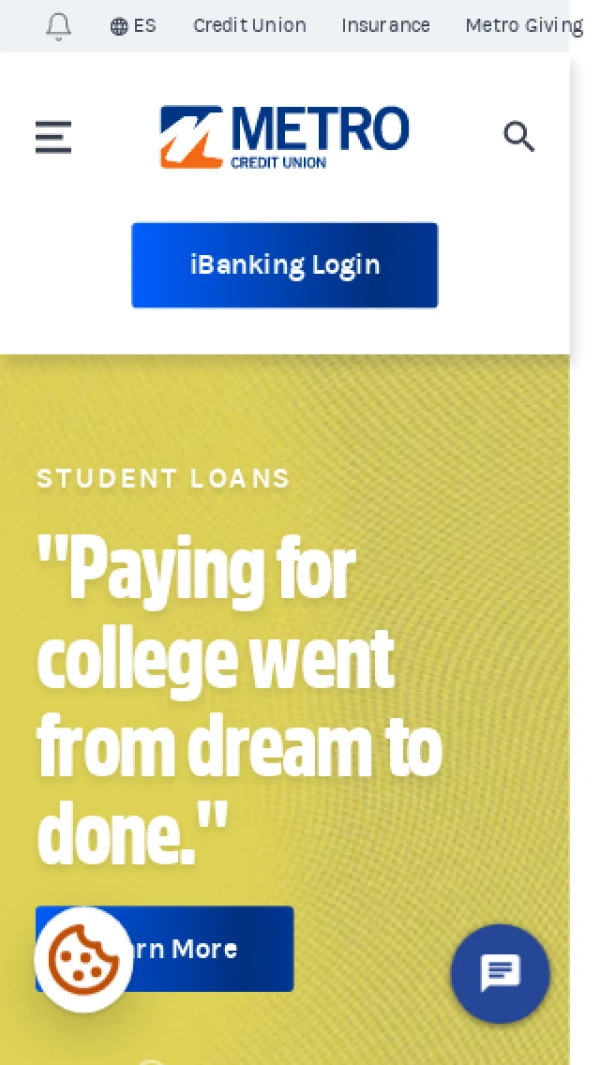Open cookie preferences
600x1065 pixels.
coord(83,959)
